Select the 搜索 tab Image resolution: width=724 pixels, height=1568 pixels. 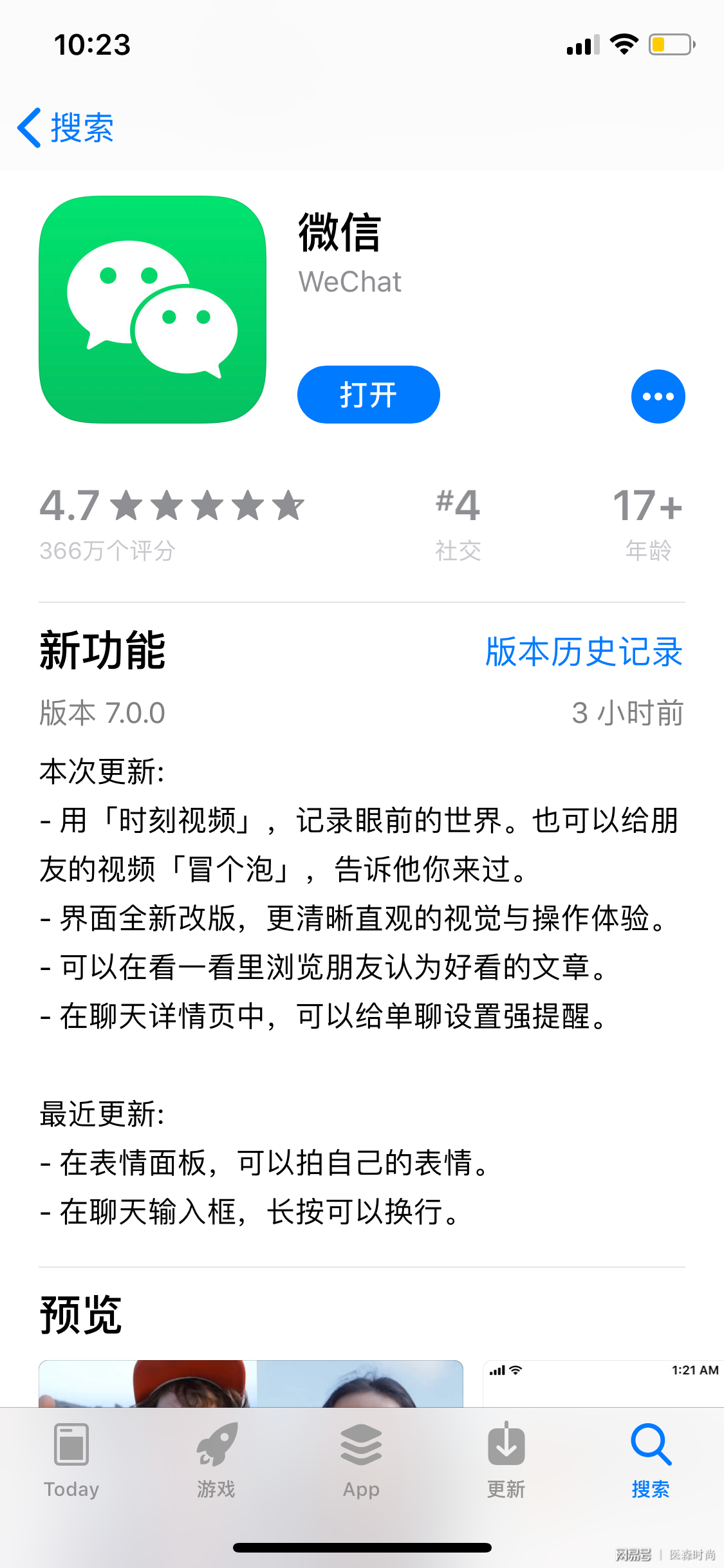click(651, 1460)
